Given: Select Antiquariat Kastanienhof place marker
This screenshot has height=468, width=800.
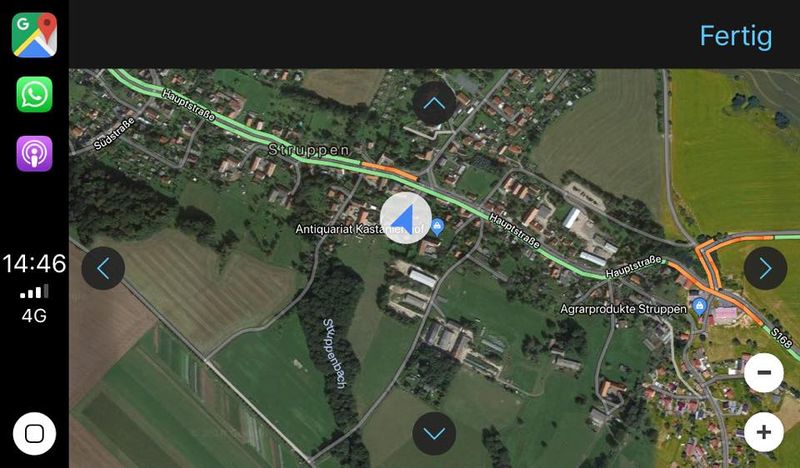Looking at the screenshot, I should tap(437, 230).
